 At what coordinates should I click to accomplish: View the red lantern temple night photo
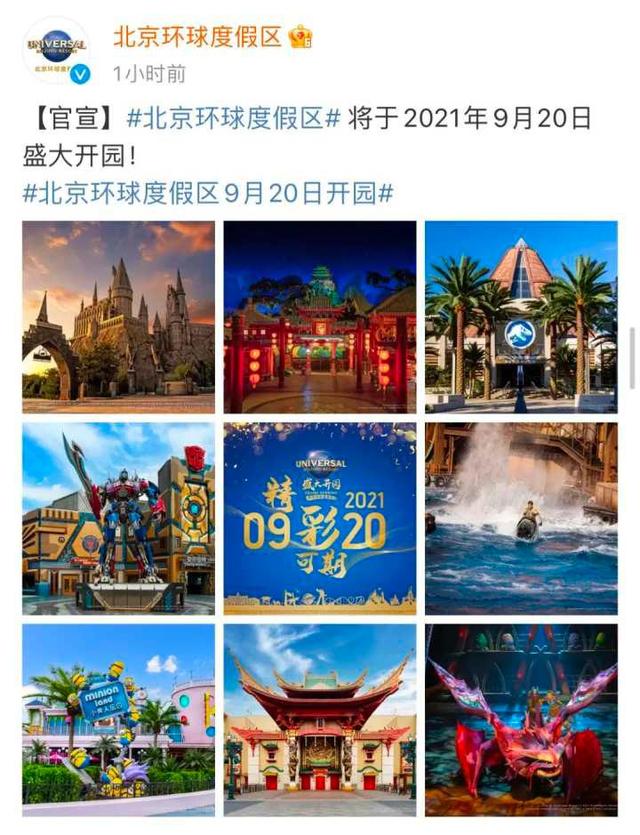(320, 317)
